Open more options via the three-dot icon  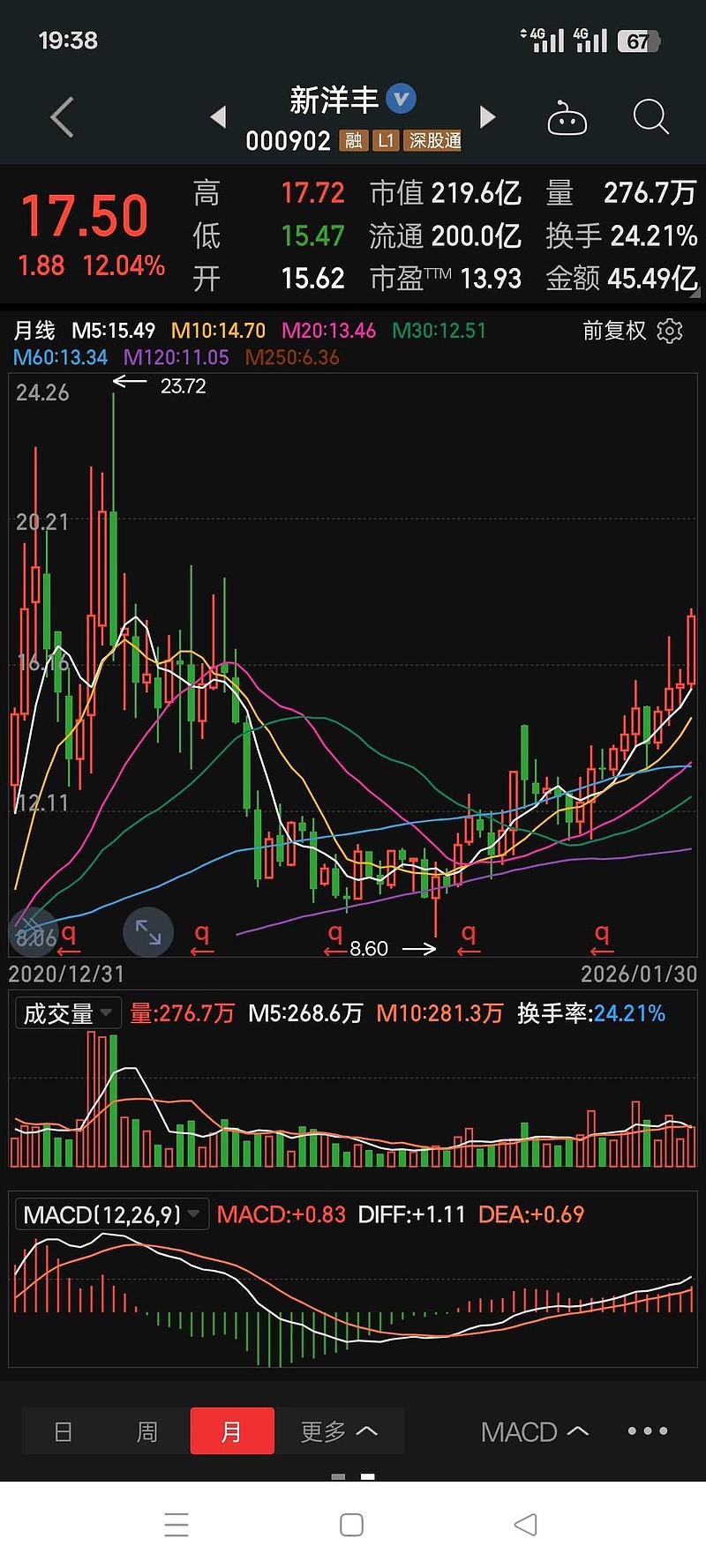click(x=647, y=1431)
